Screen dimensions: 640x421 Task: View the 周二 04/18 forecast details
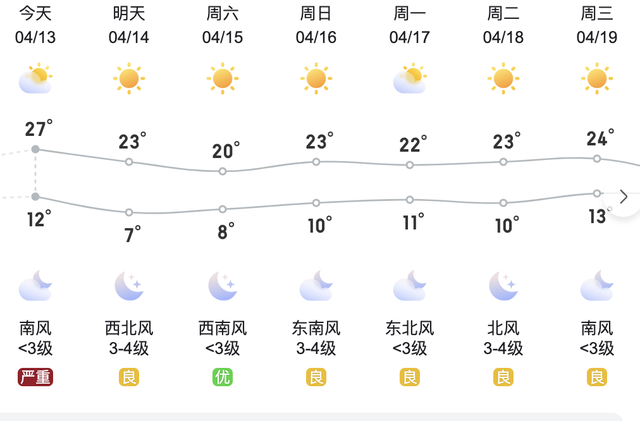503,25
